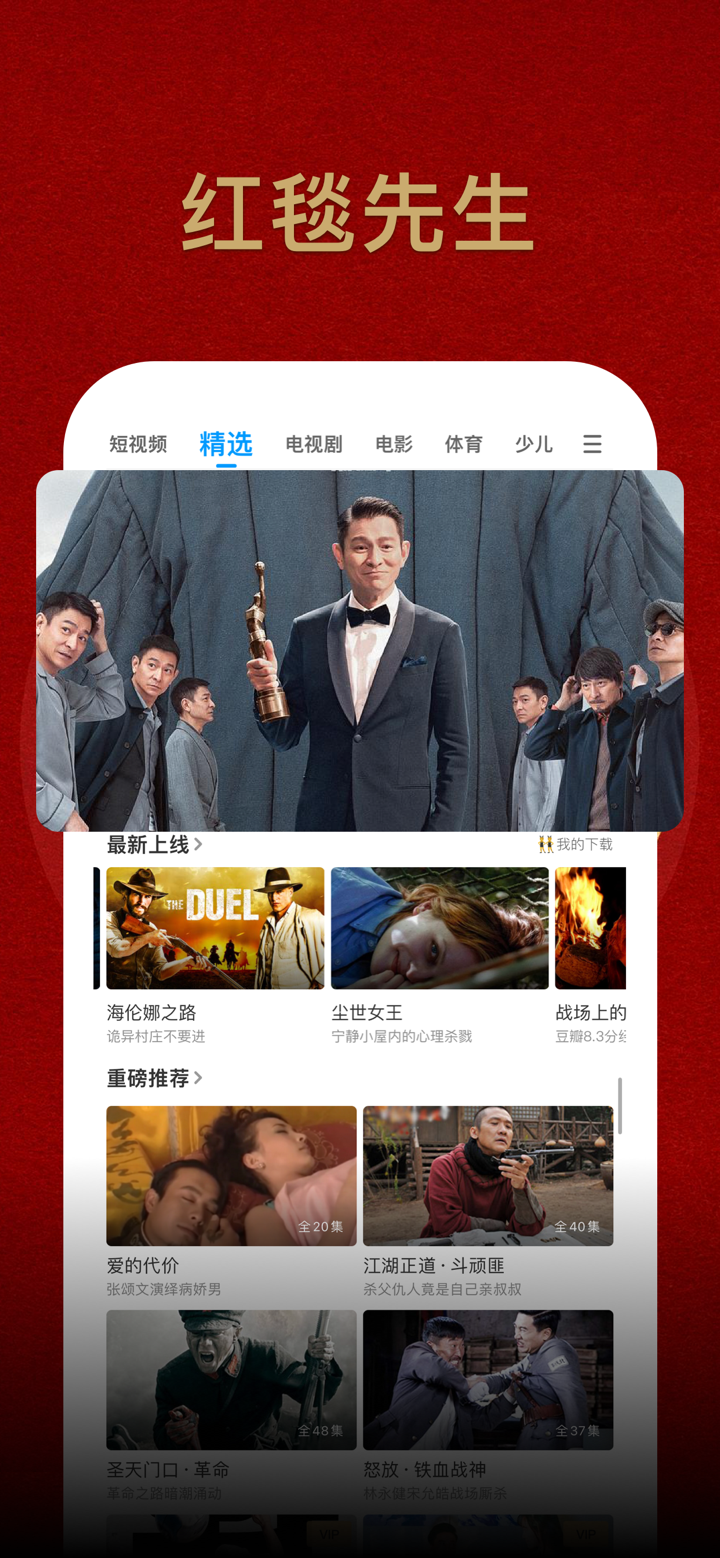Play the 红毯先生 hero banner
Image resolution: width=720 pixels, height=1558 pixels.
360,650
